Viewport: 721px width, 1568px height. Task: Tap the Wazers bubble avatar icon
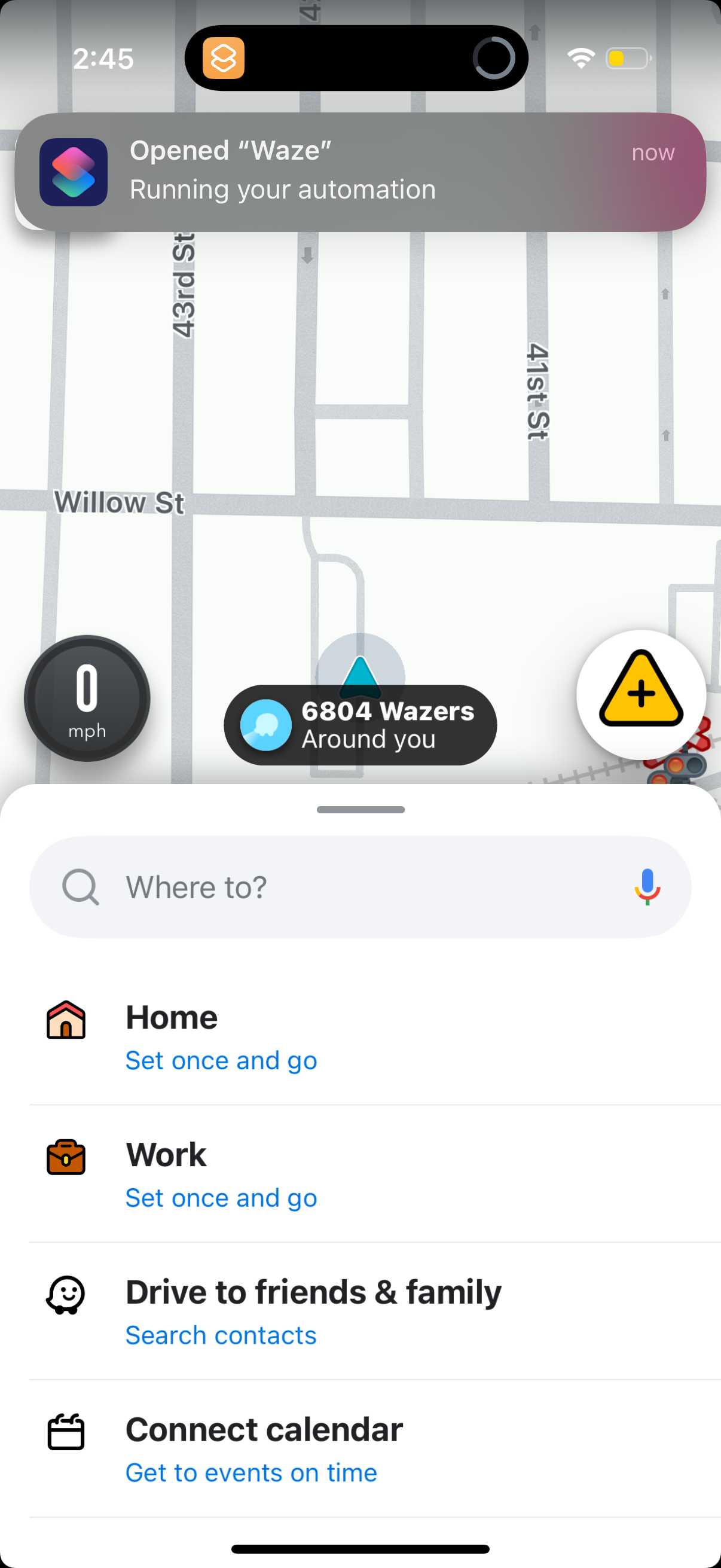coord(266,725)
